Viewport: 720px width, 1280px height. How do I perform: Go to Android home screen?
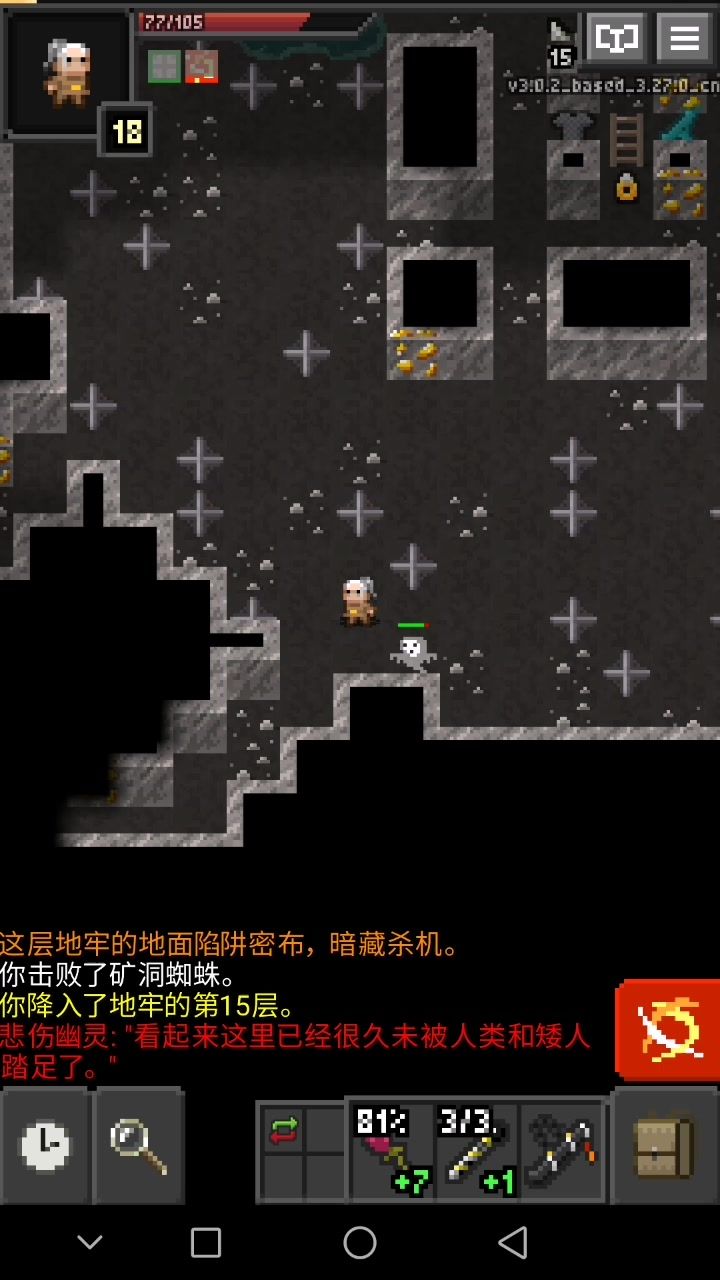point(360,1242)
